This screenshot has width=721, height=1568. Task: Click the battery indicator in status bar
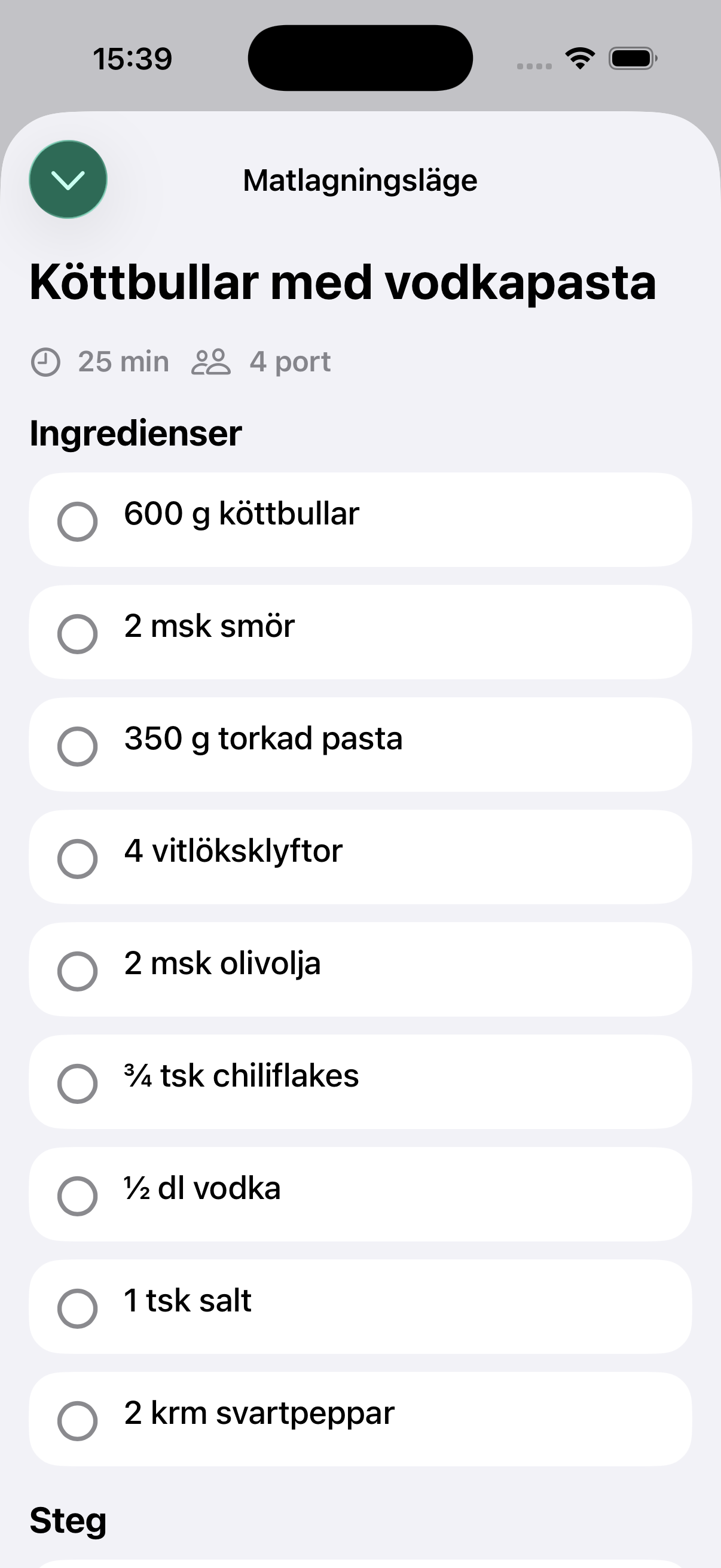631,59
